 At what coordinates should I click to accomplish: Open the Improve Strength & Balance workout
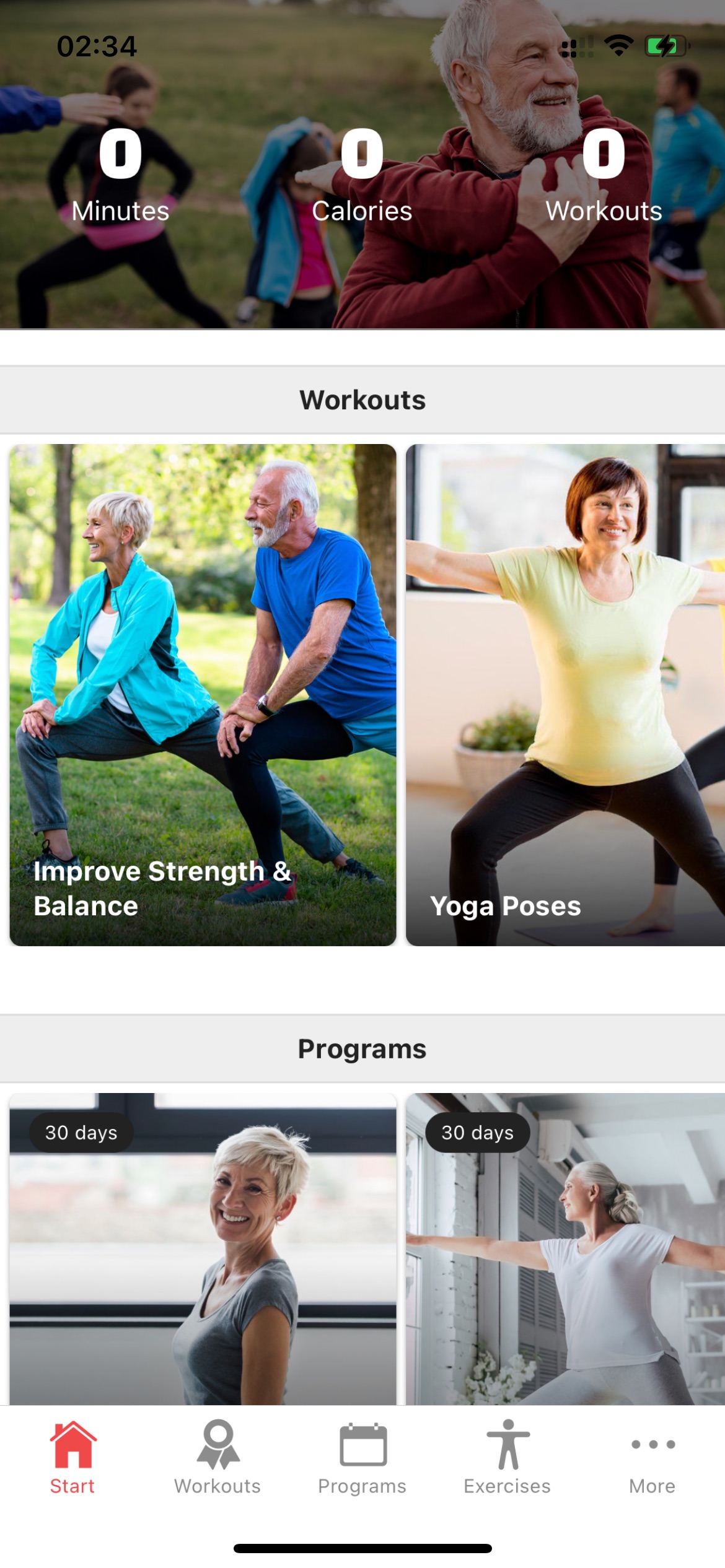point(203,694)
